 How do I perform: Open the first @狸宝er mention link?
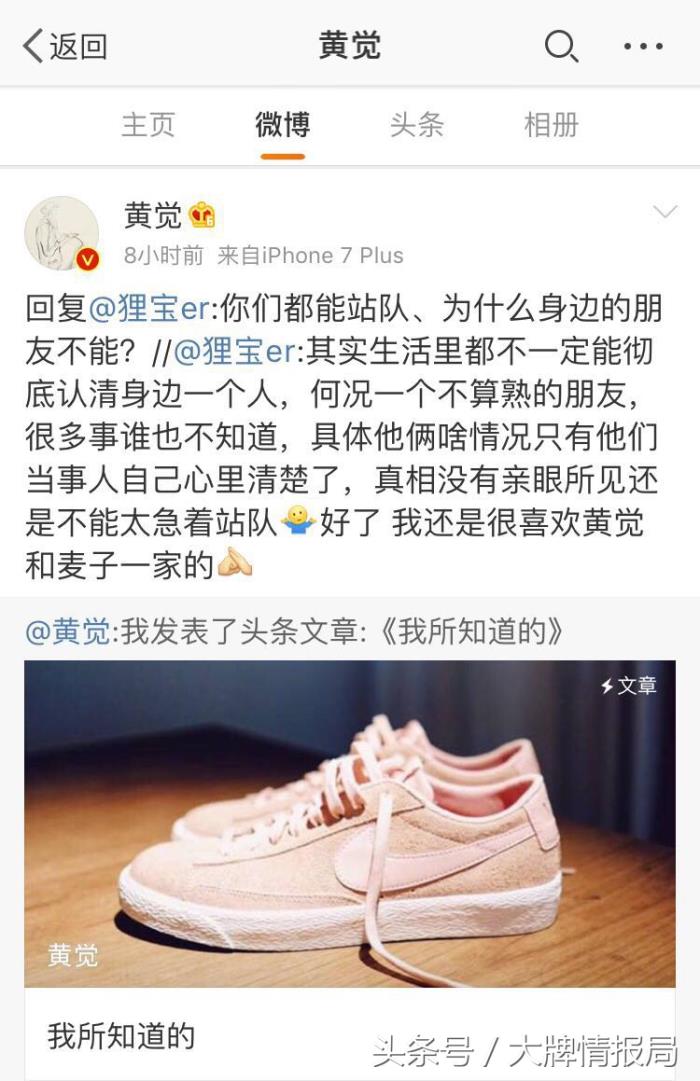coord(150,309)
